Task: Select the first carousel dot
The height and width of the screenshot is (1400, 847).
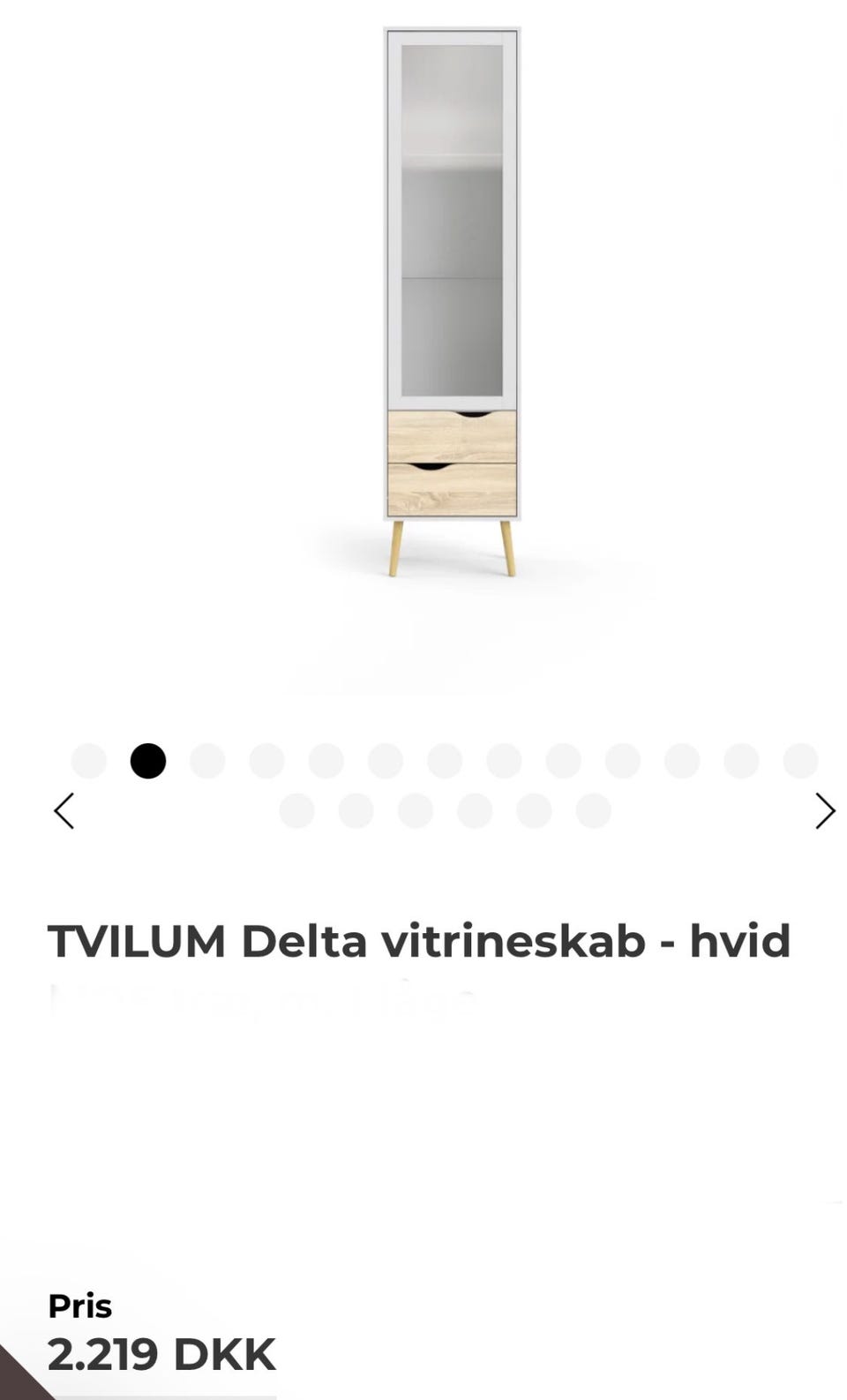Action: pyautogui.click(x=88, y=761)
